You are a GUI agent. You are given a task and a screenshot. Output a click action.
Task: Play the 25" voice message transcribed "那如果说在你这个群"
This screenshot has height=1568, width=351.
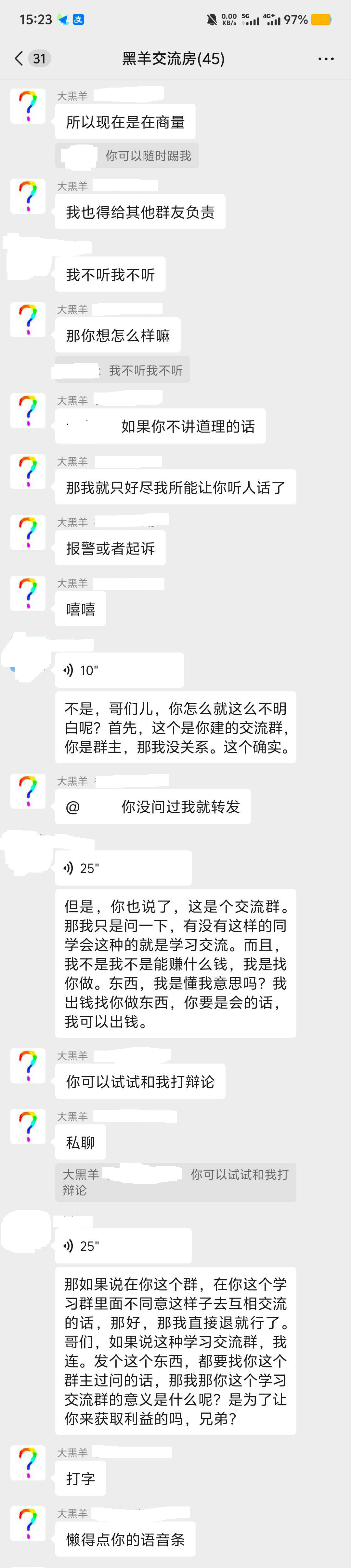(x=123, y=1246)
